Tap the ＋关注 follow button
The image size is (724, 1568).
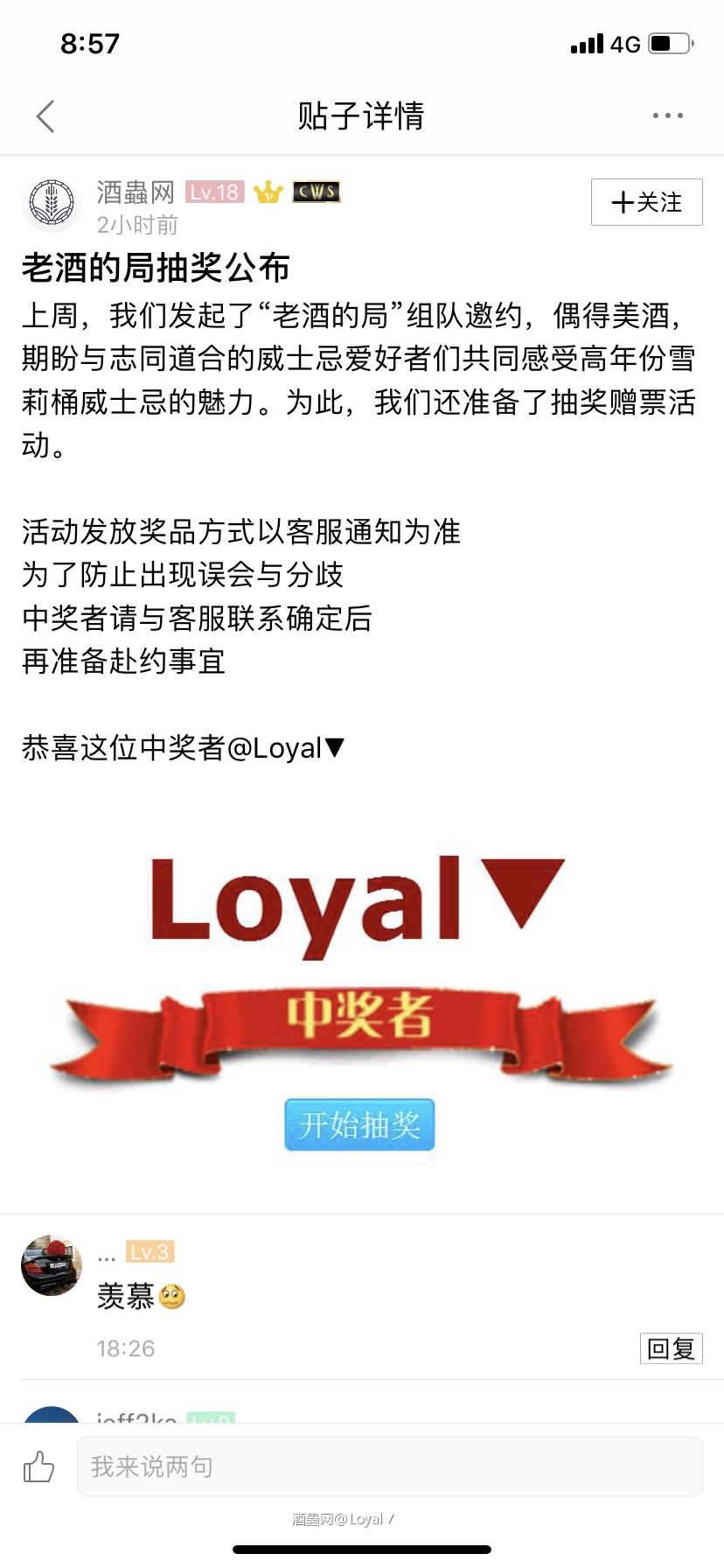(x=646, y=202)
